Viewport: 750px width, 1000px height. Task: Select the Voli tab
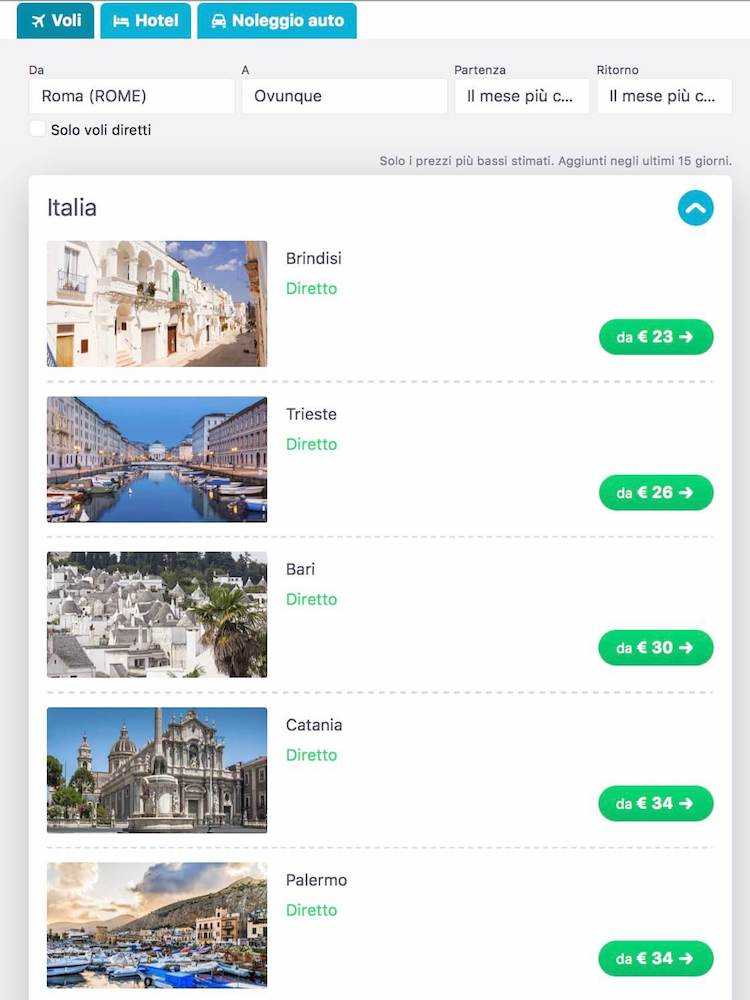tap(56, 21)
